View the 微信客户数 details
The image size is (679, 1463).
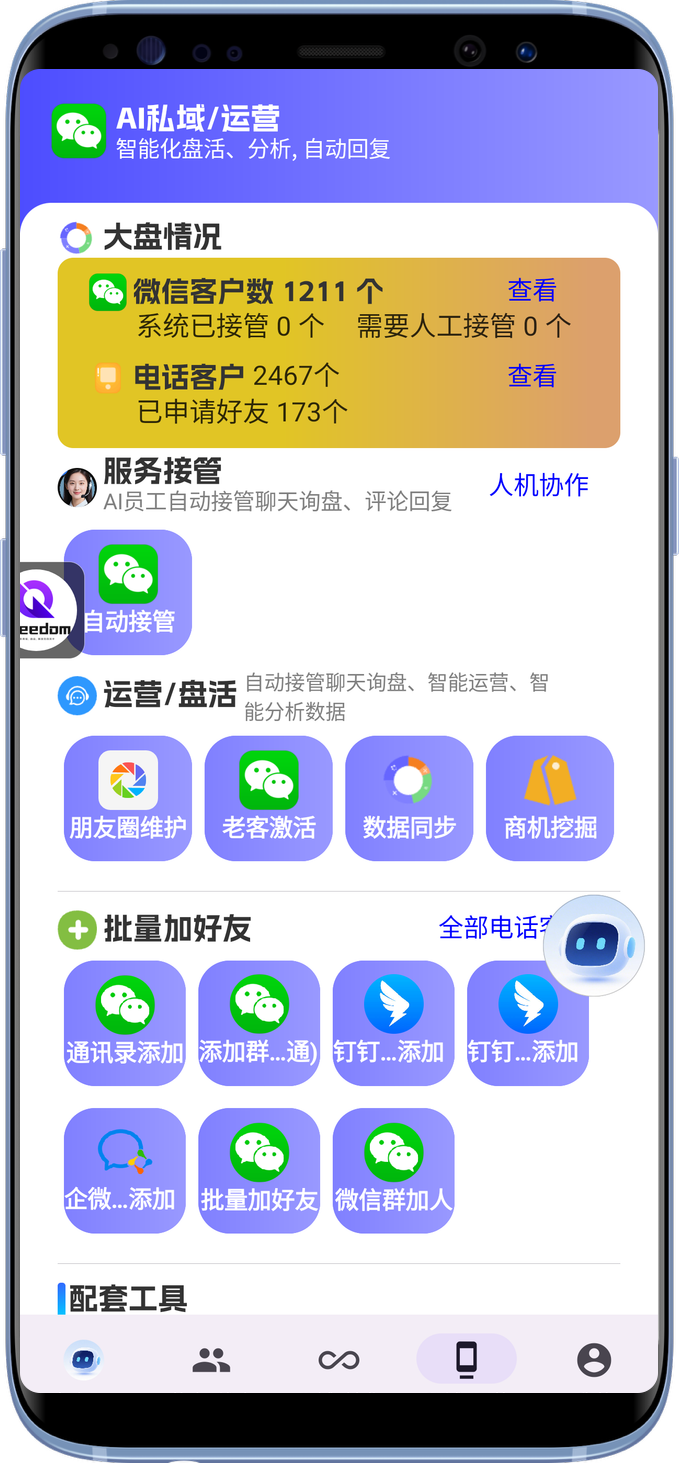531,291
